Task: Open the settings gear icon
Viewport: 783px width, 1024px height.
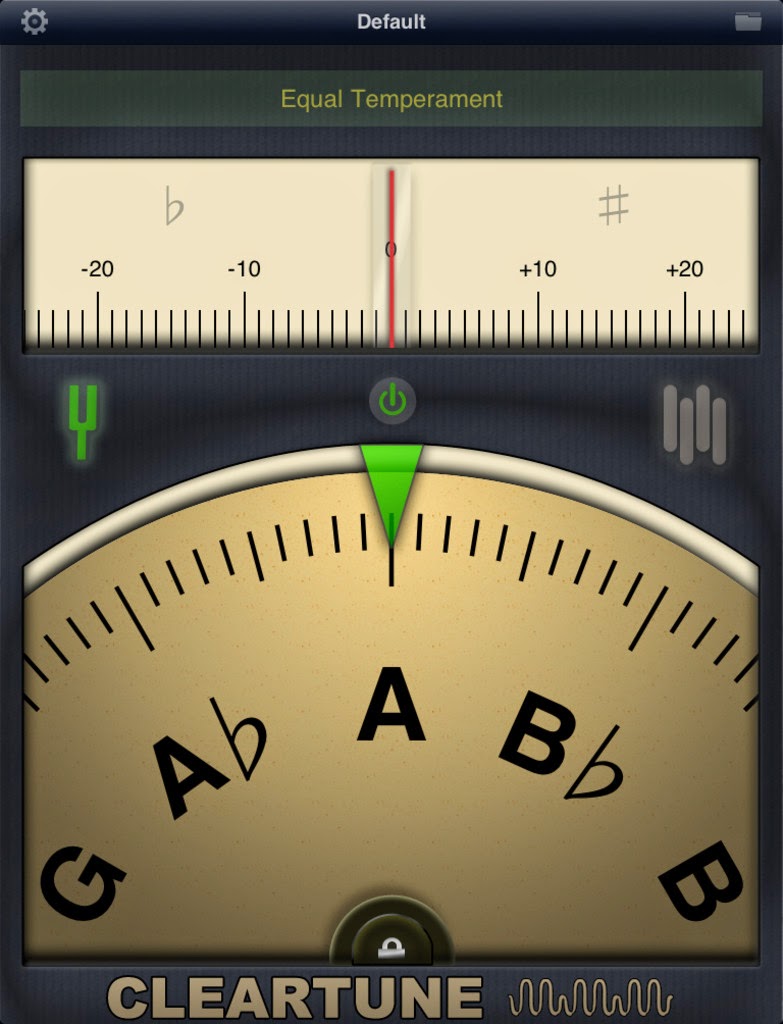Action: [x=34, y=21]
